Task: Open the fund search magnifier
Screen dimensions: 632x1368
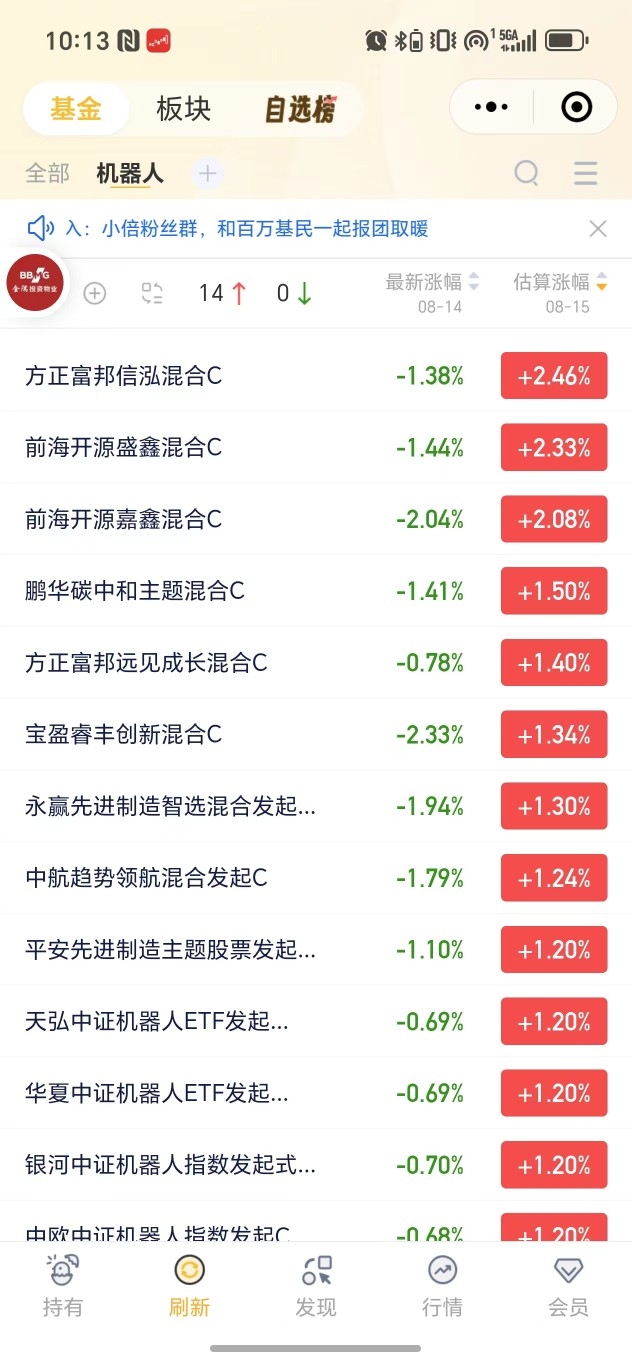Action: pyautogui.click(x=526, y=174)
